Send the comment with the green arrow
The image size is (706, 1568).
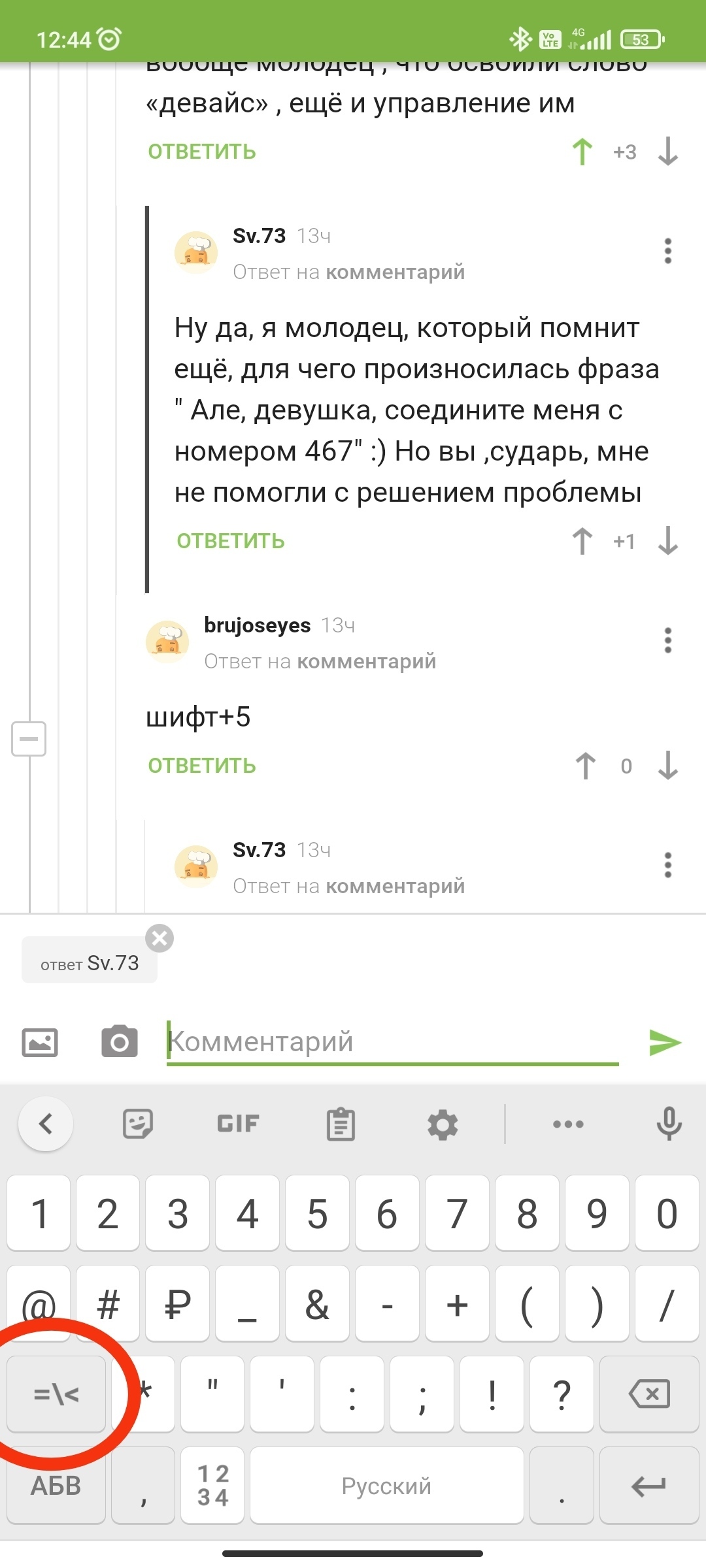[x=665, y=1042]
